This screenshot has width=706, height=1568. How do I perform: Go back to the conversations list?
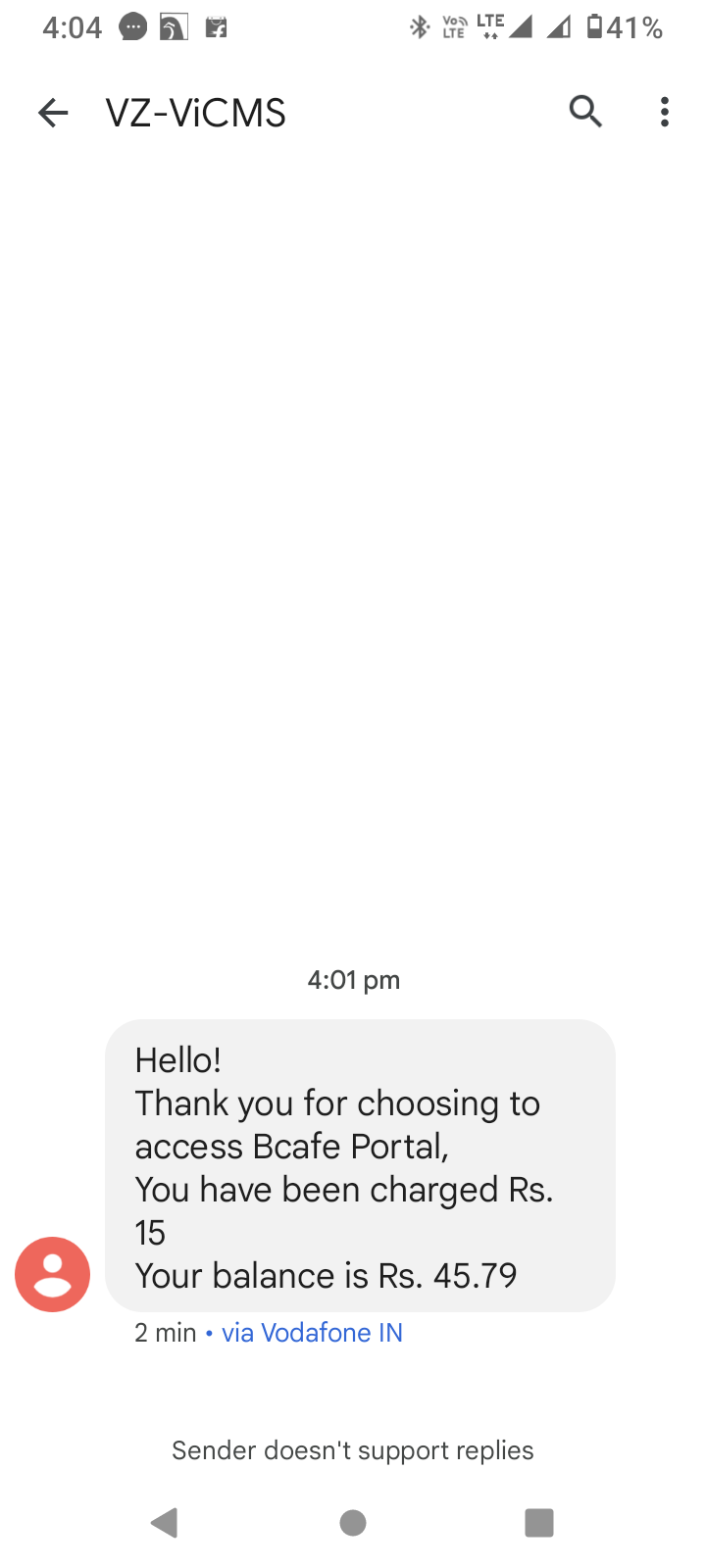(x=53, y=114)
